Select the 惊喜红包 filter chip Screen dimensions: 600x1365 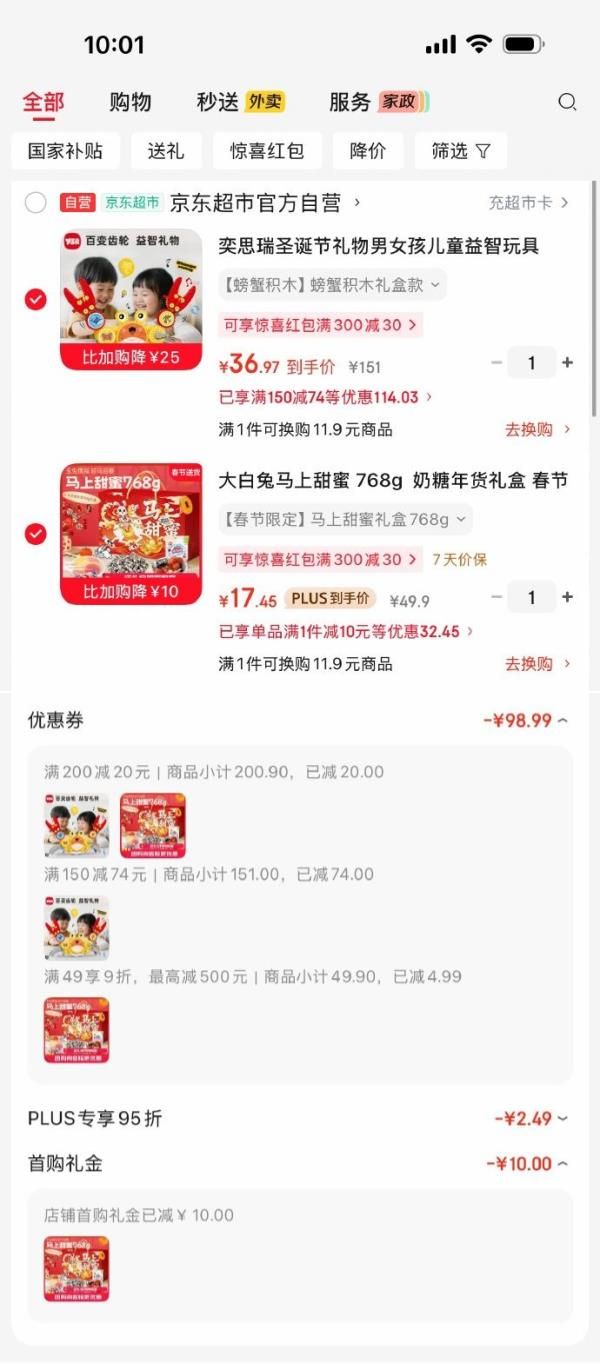[x=267, y=151]
